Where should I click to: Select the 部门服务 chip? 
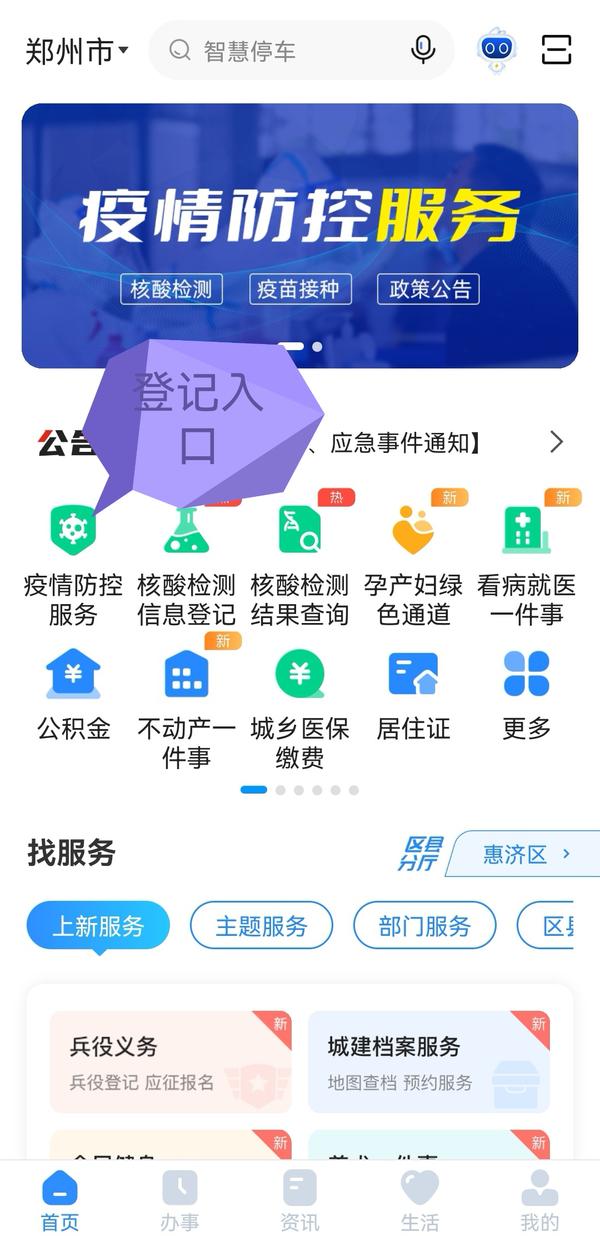coord(424,926)
